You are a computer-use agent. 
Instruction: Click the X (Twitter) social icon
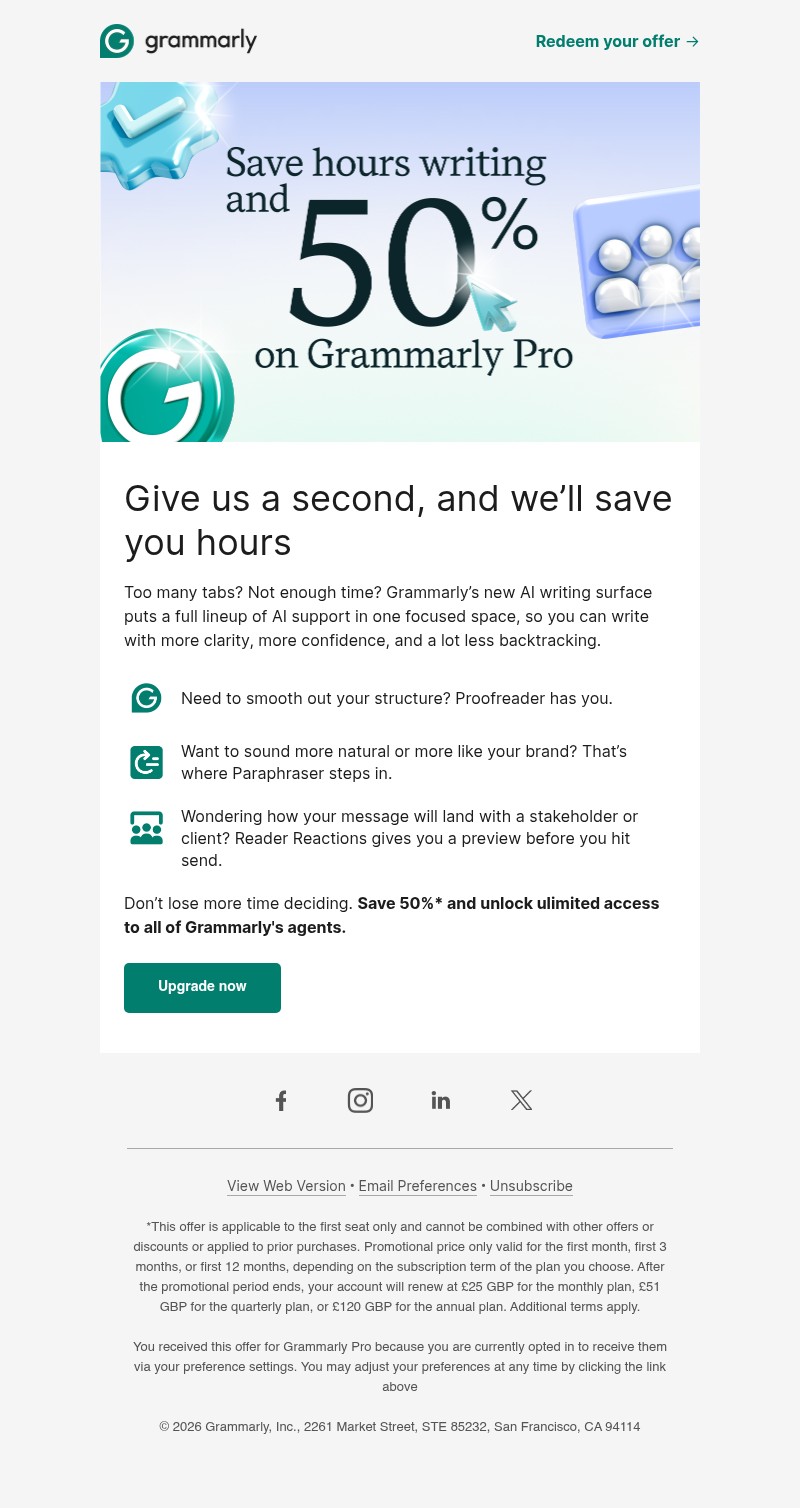[521, 1100]
